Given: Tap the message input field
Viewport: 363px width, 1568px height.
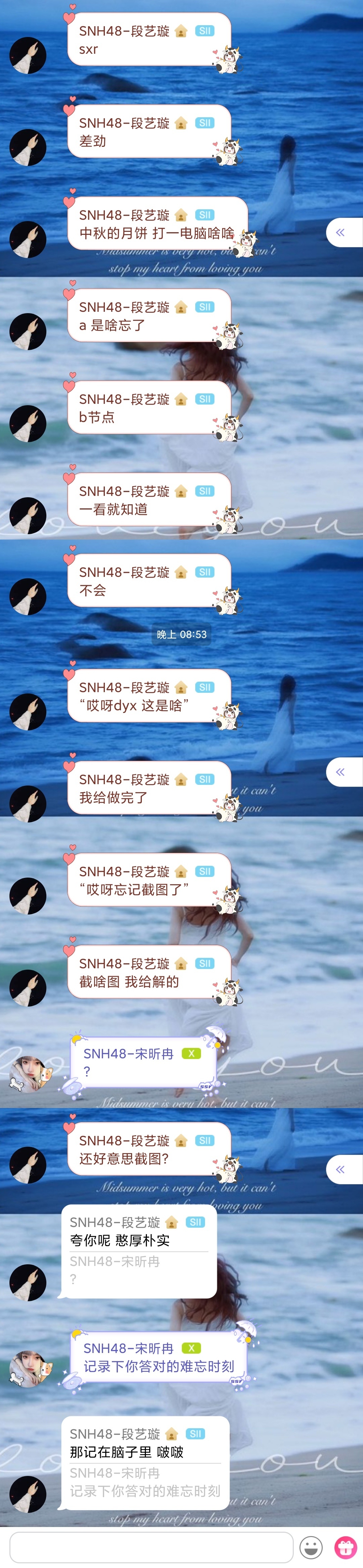Looking at the screenshot, I should coord(151,1547).
